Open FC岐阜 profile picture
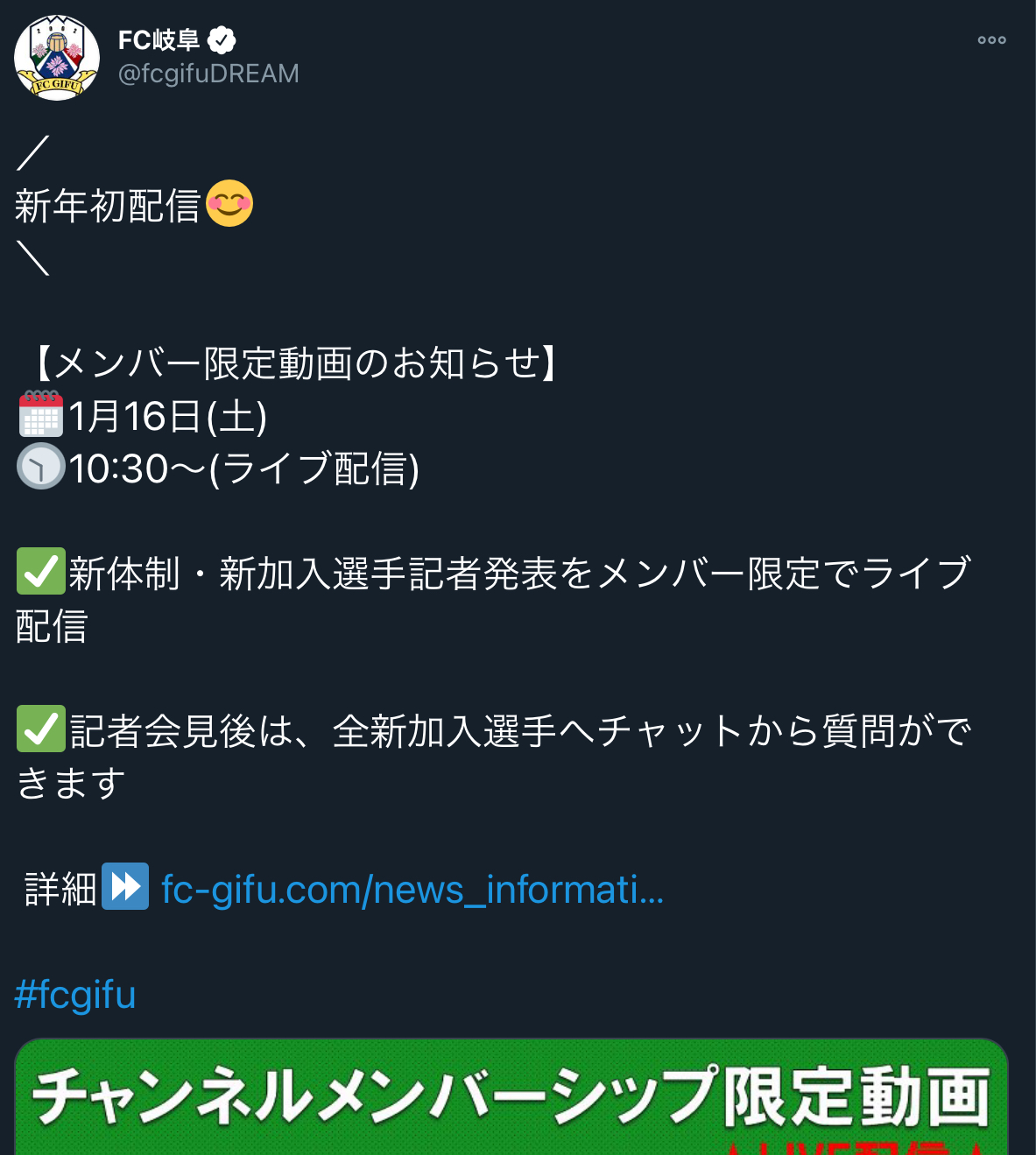The image size is (1036, 1155). (x=56, y=58)
